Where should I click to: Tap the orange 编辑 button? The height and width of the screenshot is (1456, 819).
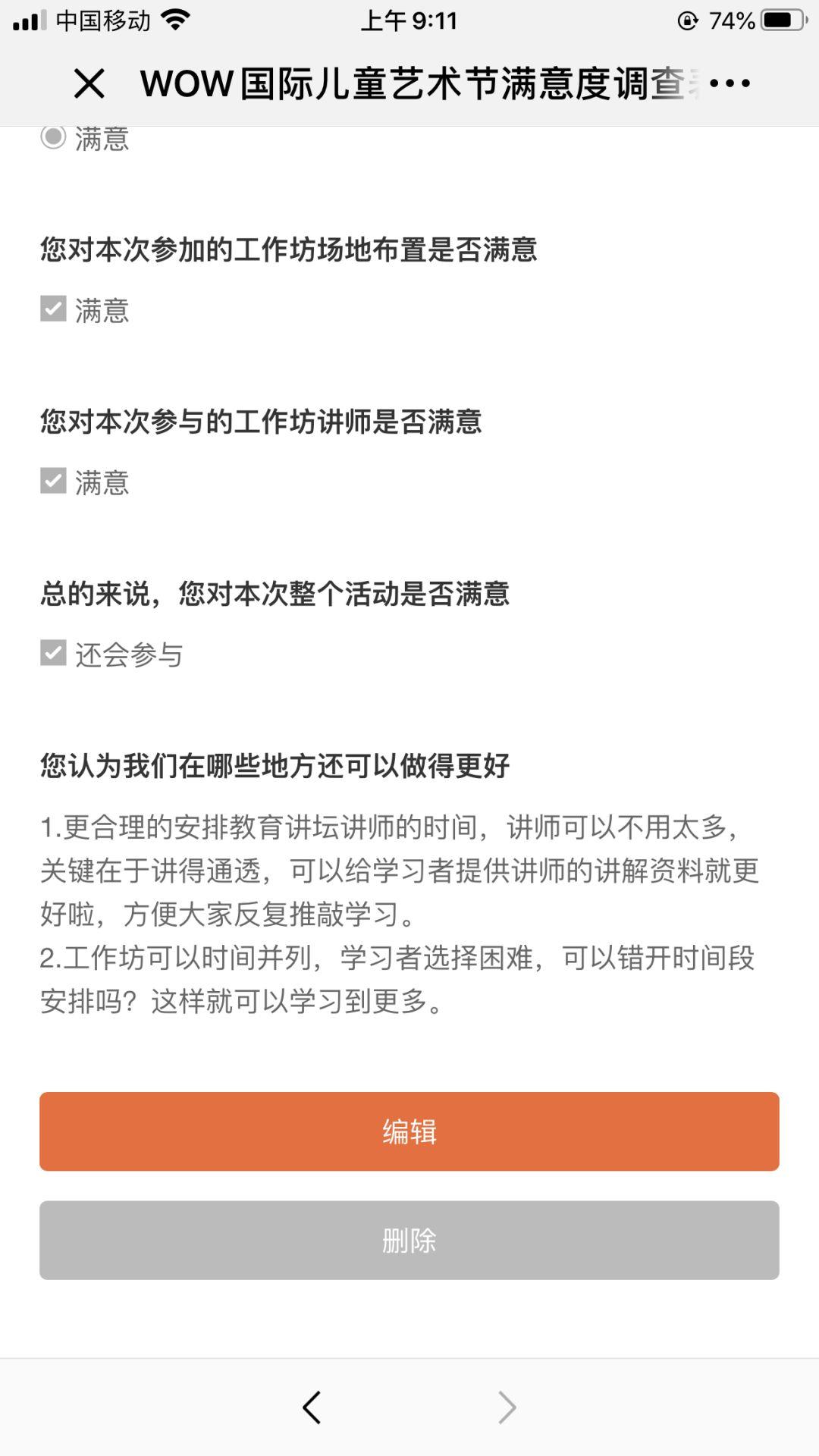point(409,1131)
